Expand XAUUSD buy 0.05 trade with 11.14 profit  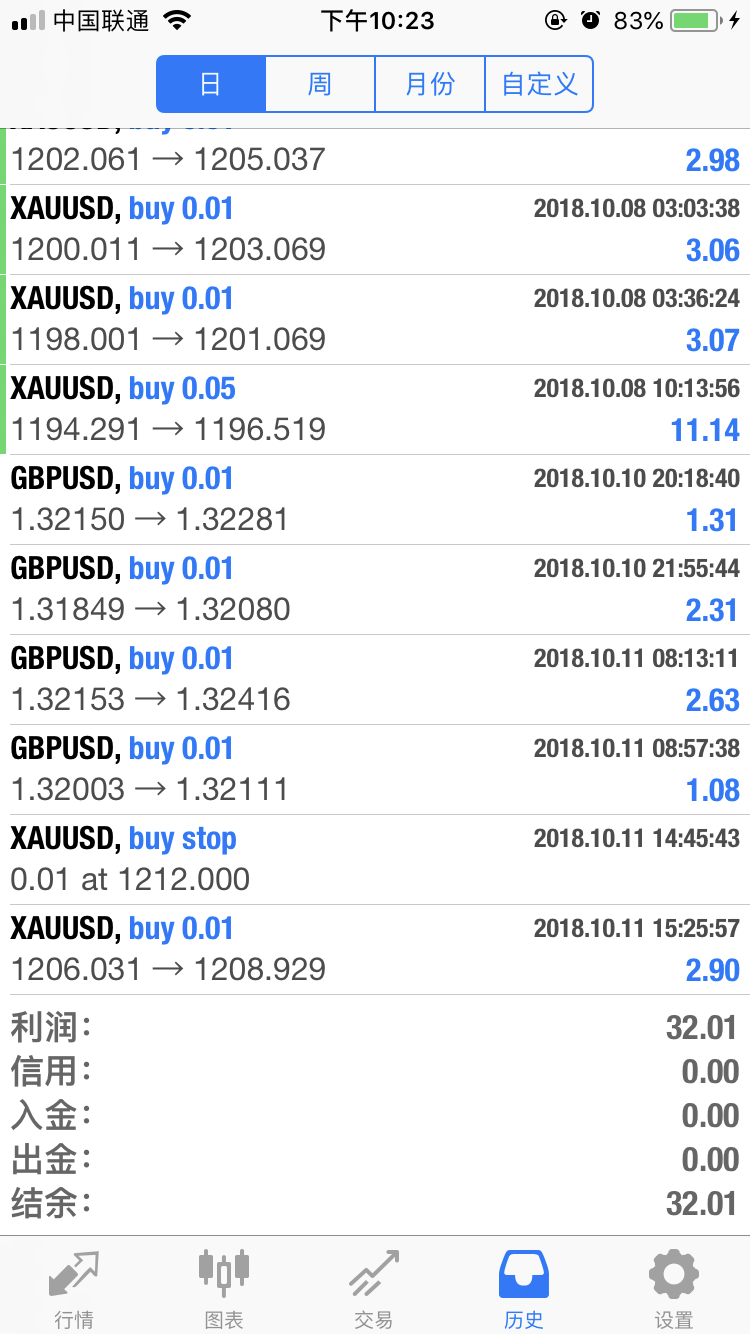375,410
